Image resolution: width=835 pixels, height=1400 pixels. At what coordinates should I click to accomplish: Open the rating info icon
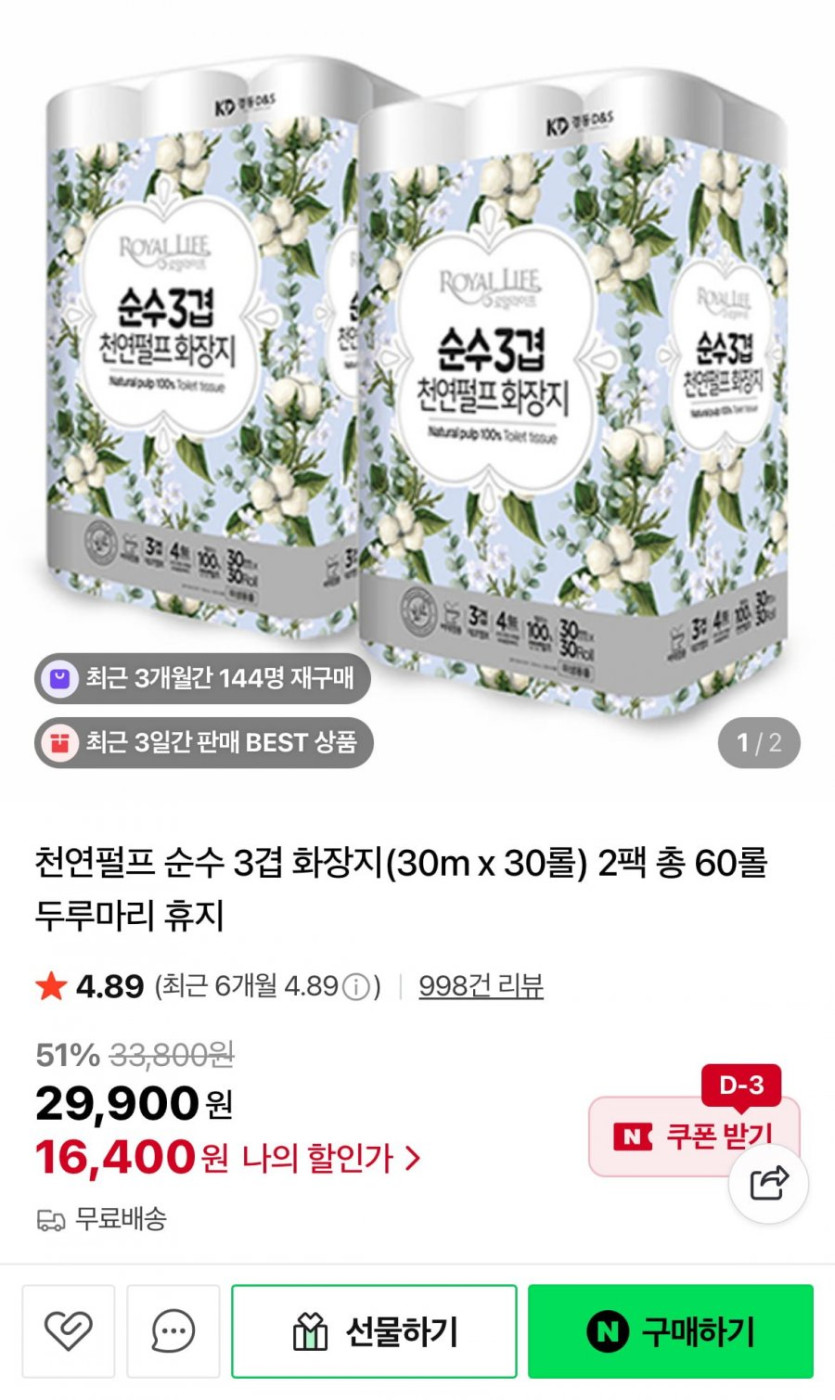355,988
